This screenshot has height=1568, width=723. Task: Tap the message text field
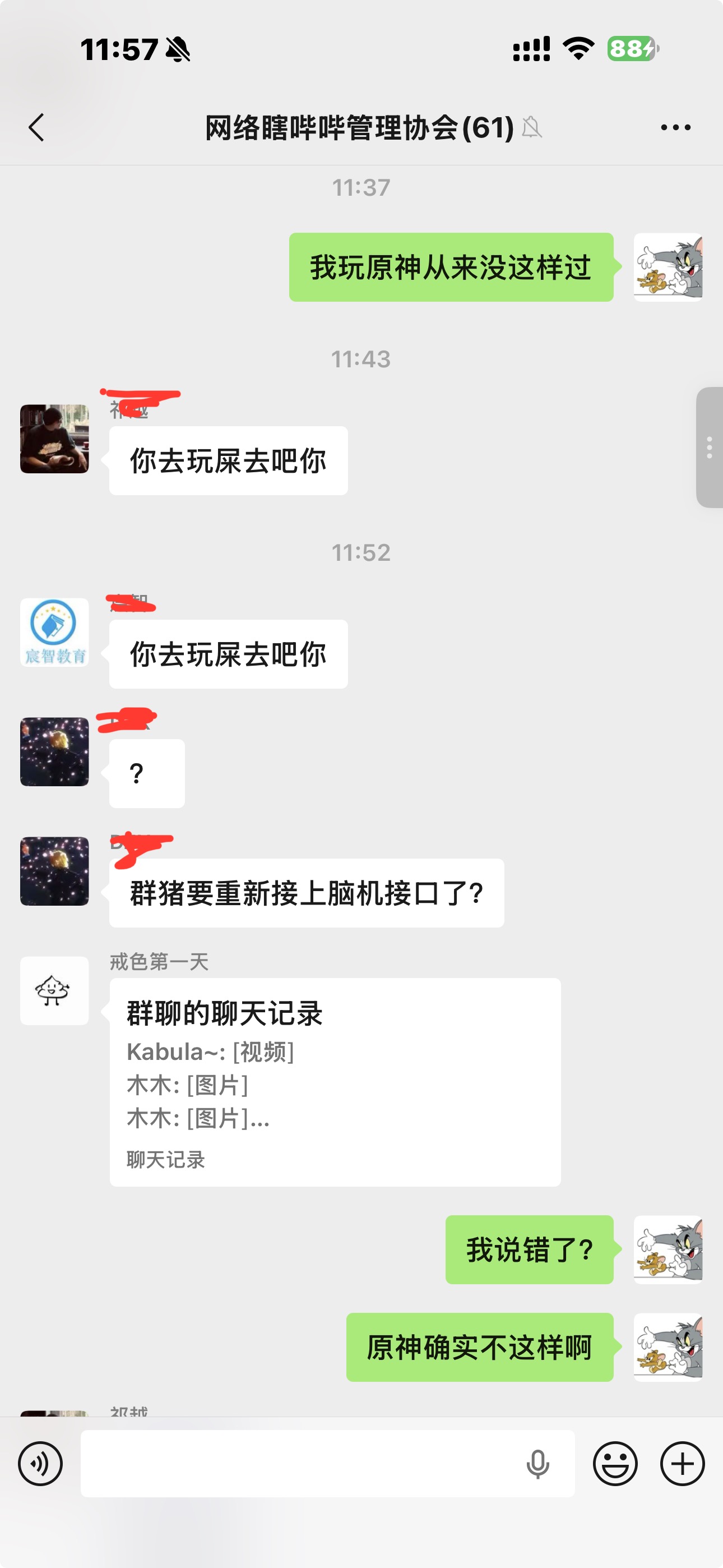[298, 1463]
